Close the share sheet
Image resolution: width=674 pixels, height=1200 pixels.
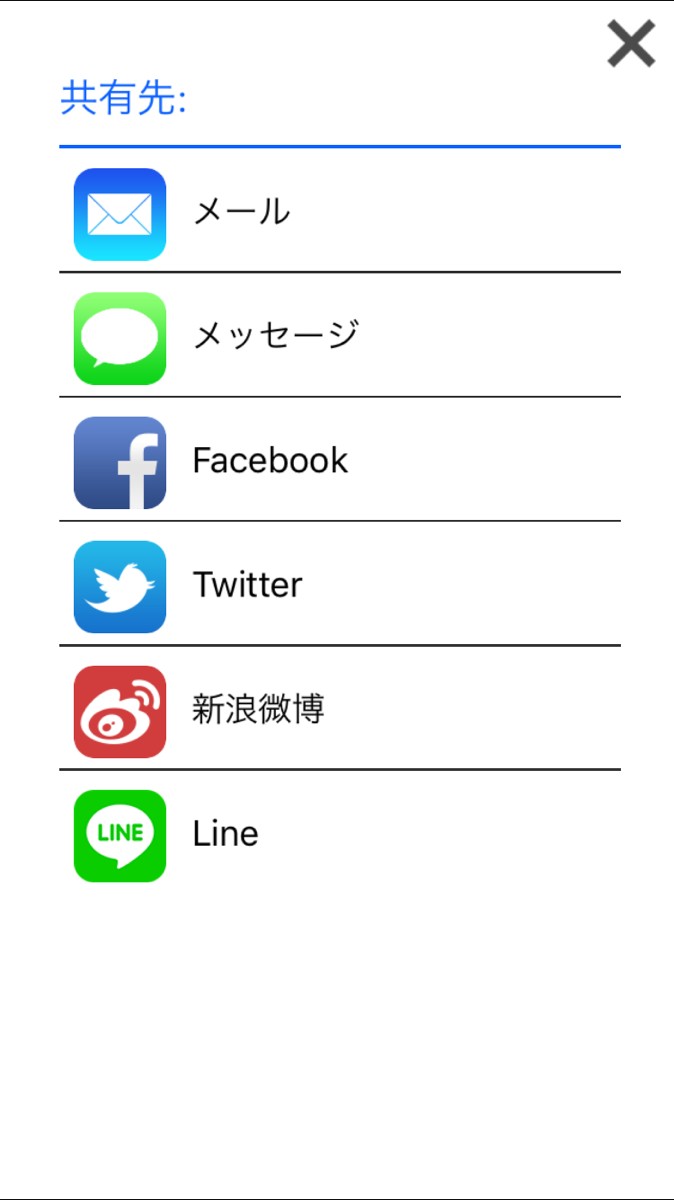[631, 45]
